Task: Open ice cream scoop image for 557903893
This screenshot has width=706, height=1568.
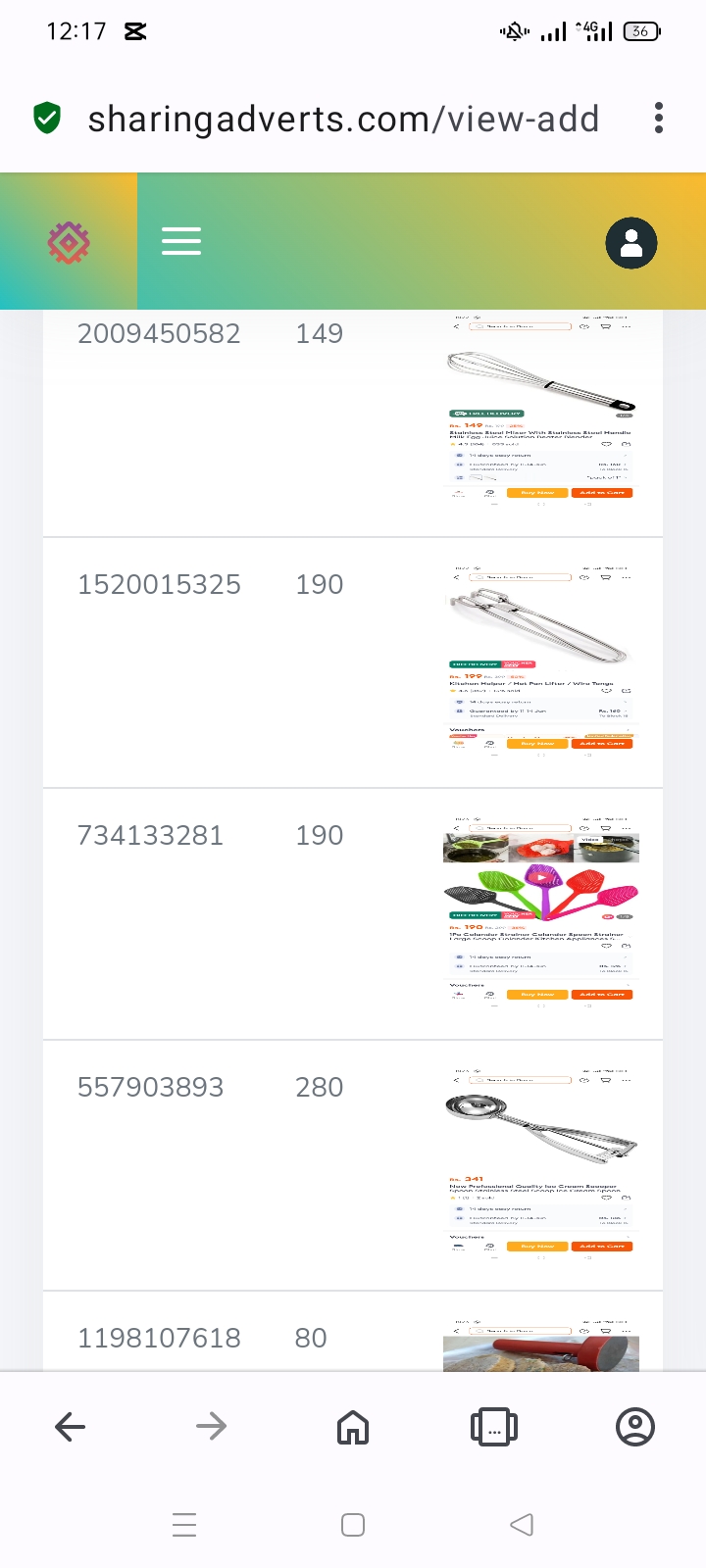Action: pos(541,1161)
